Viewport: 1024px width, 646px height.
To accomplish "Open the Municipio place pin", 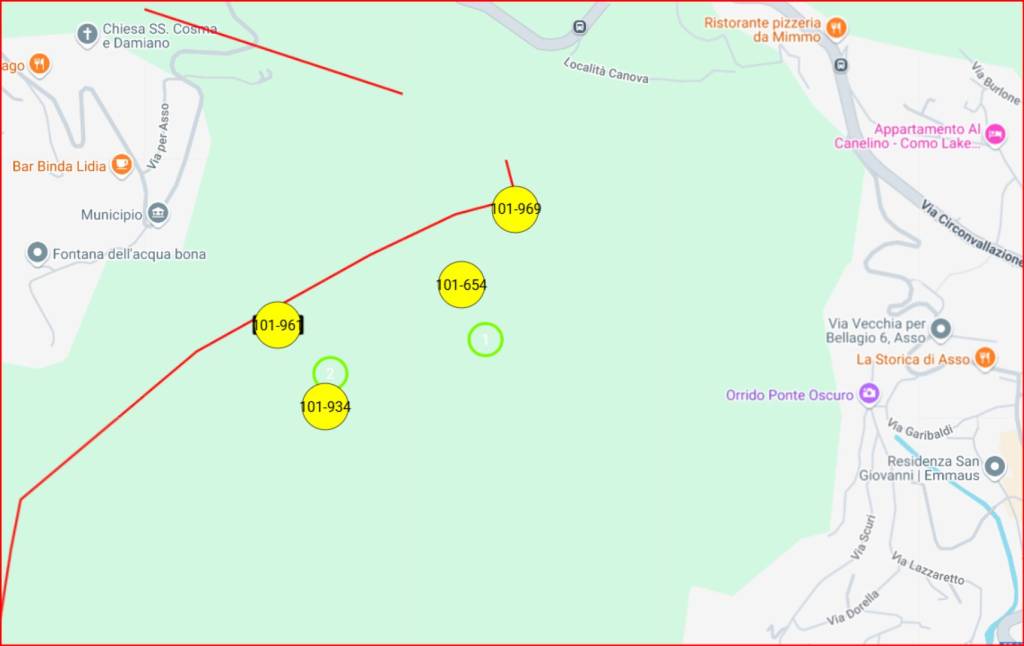I will (x=157, y=214).
